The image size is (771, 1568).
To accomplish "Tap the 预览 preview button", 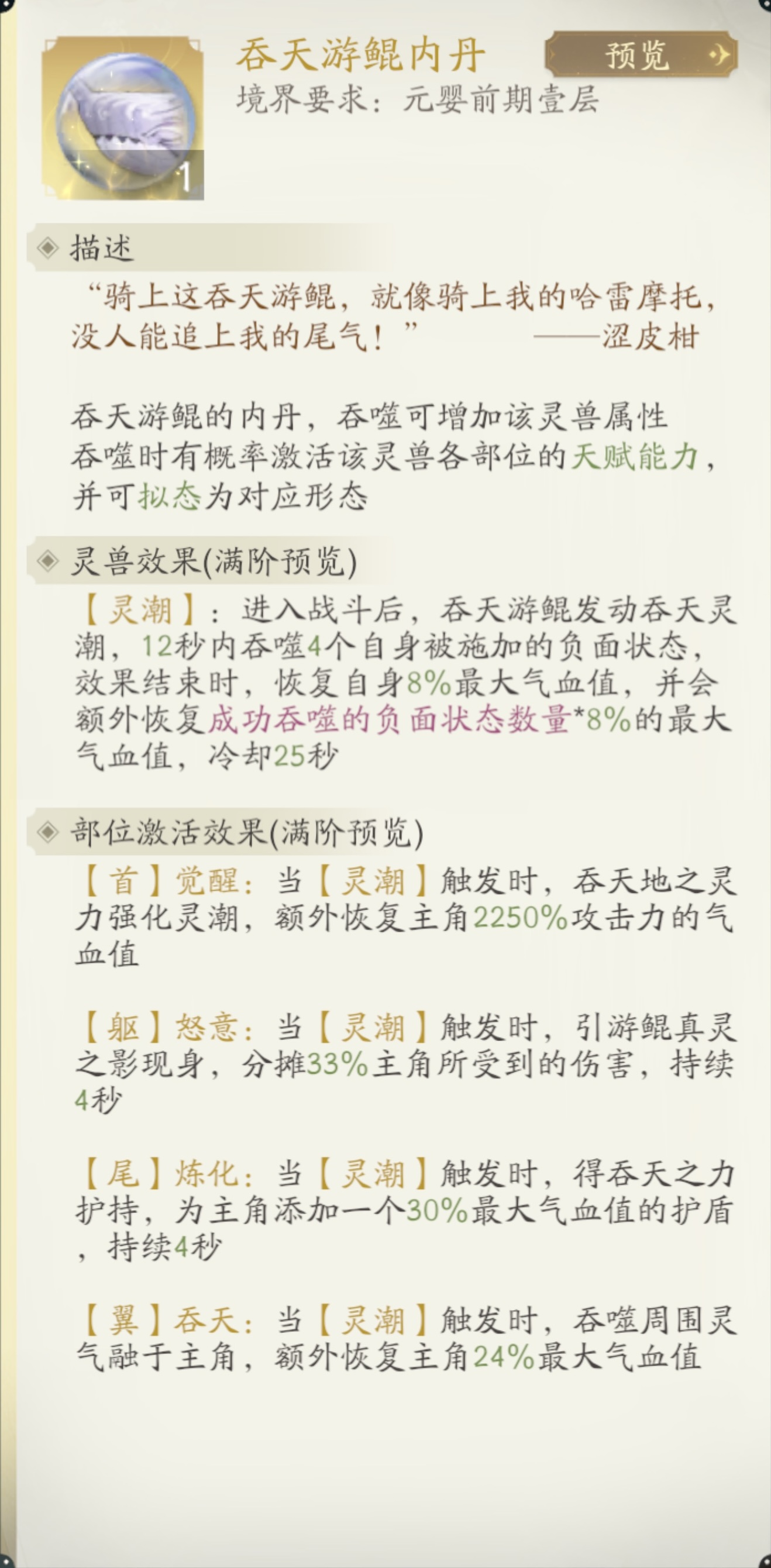I will point(641,55).
